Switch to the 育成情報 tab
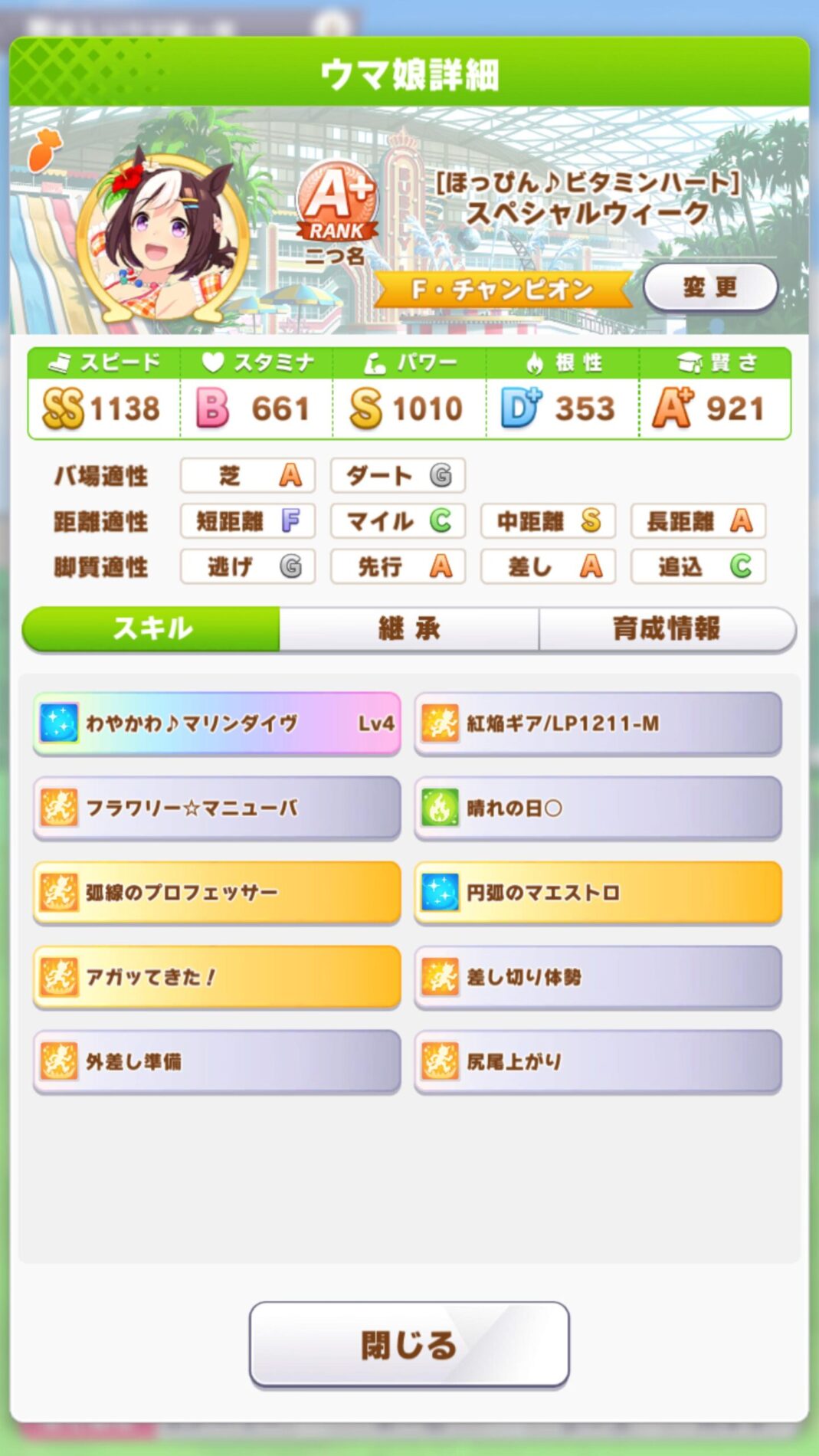Viewport: 819px width, 1456px height. tap(667, 629)
